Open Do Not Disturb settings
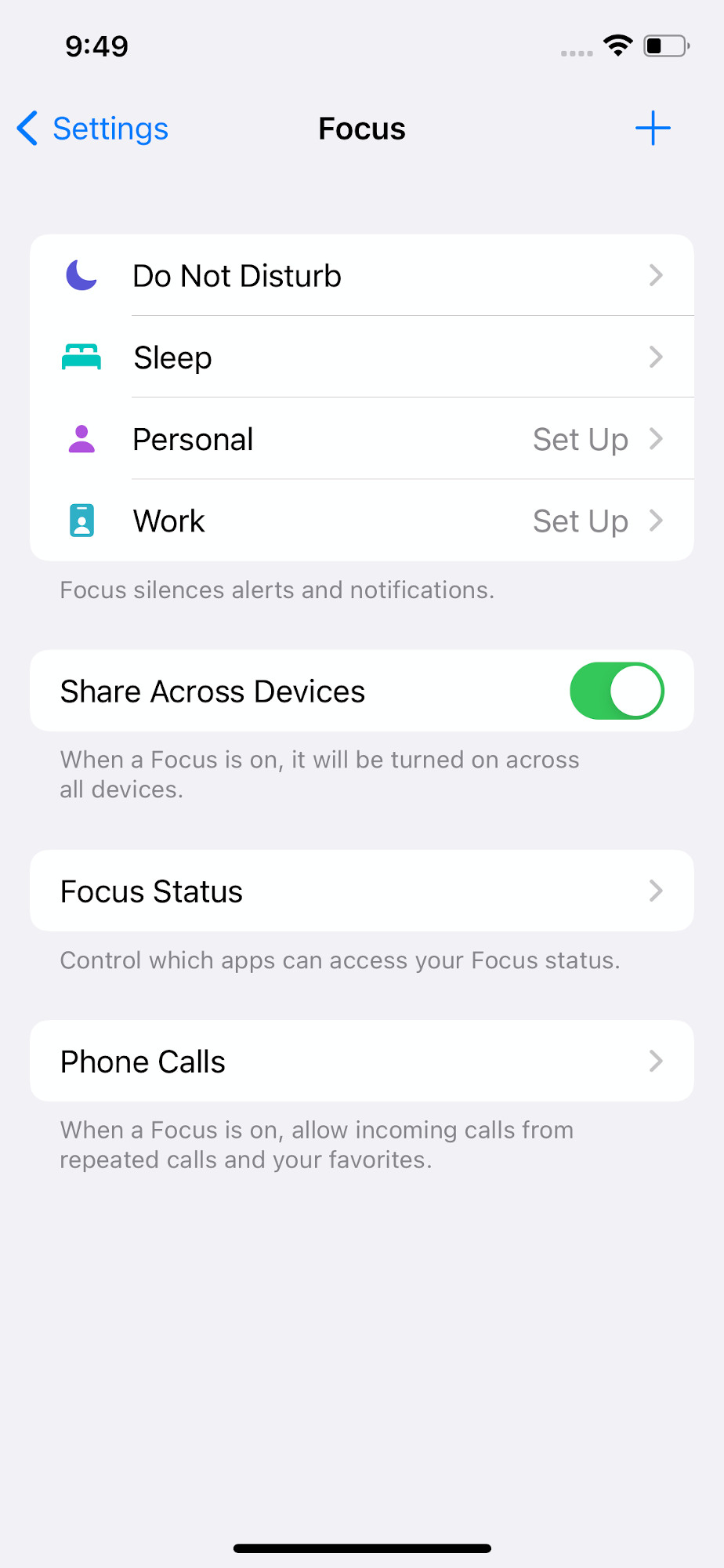Image resolution: width=724 pixels, height=1568 pixels. point(362,276)
